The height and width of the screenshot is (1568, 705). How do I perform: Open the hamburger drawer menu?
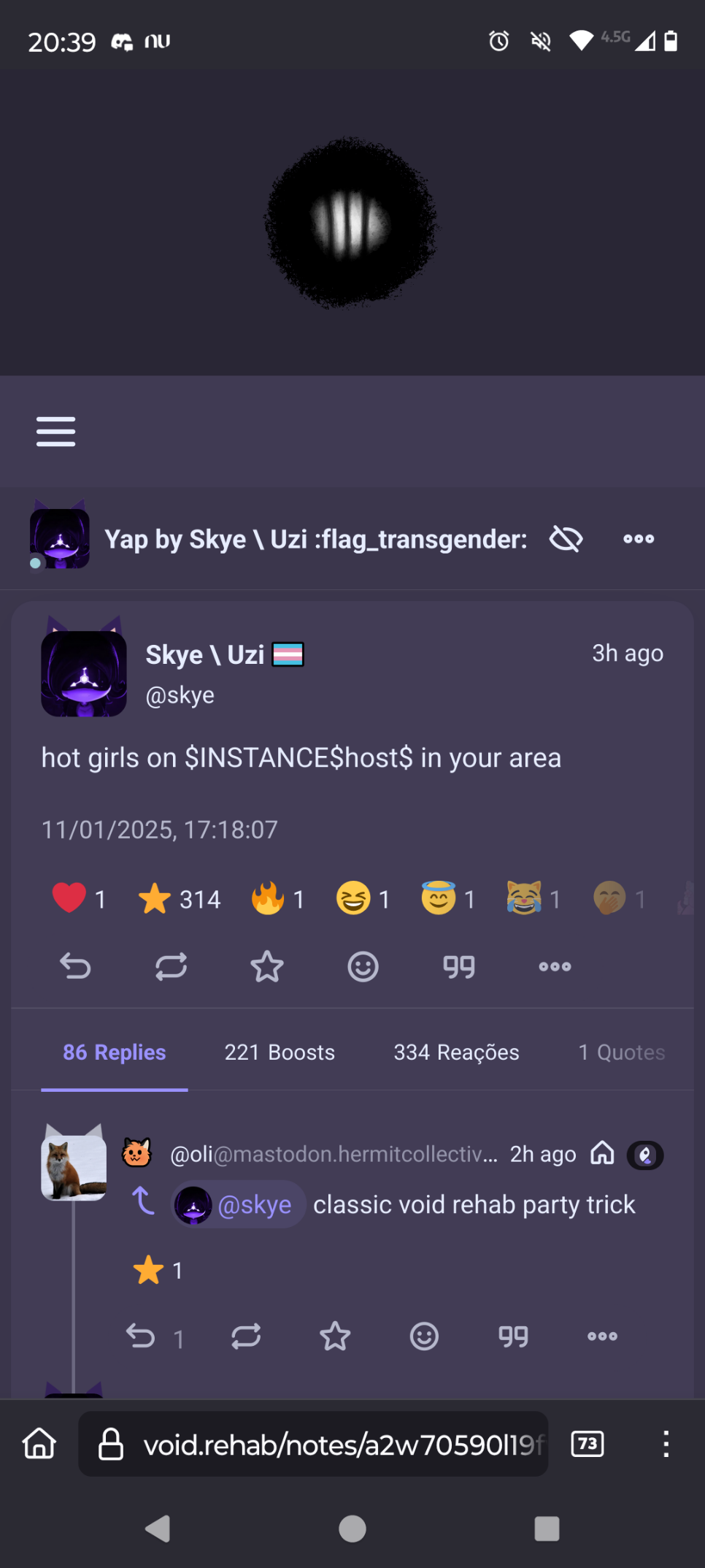pos(56,432)
